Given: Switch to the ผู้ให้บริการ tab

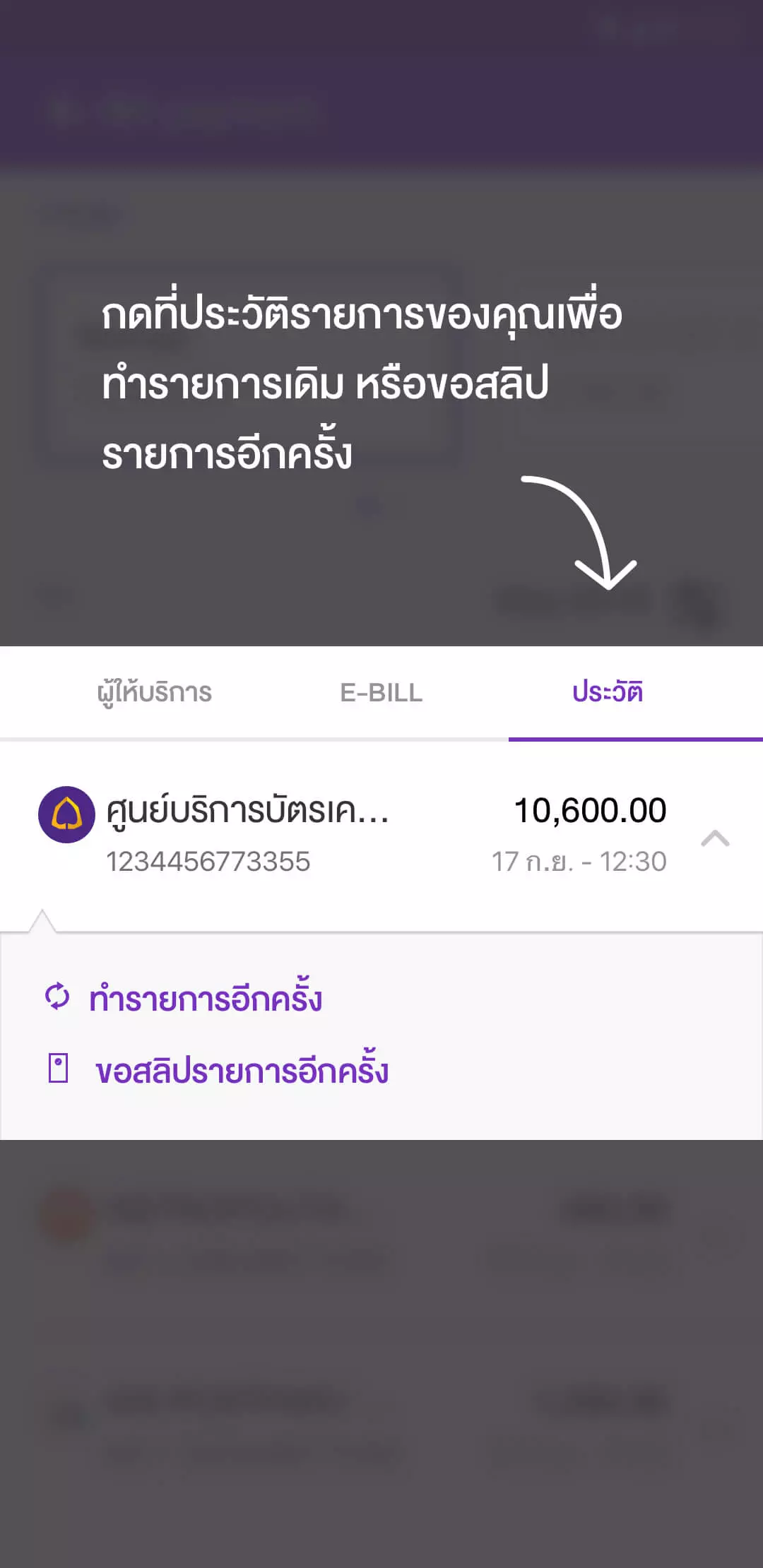Looking at the screenshot, I should coord(154,692).
